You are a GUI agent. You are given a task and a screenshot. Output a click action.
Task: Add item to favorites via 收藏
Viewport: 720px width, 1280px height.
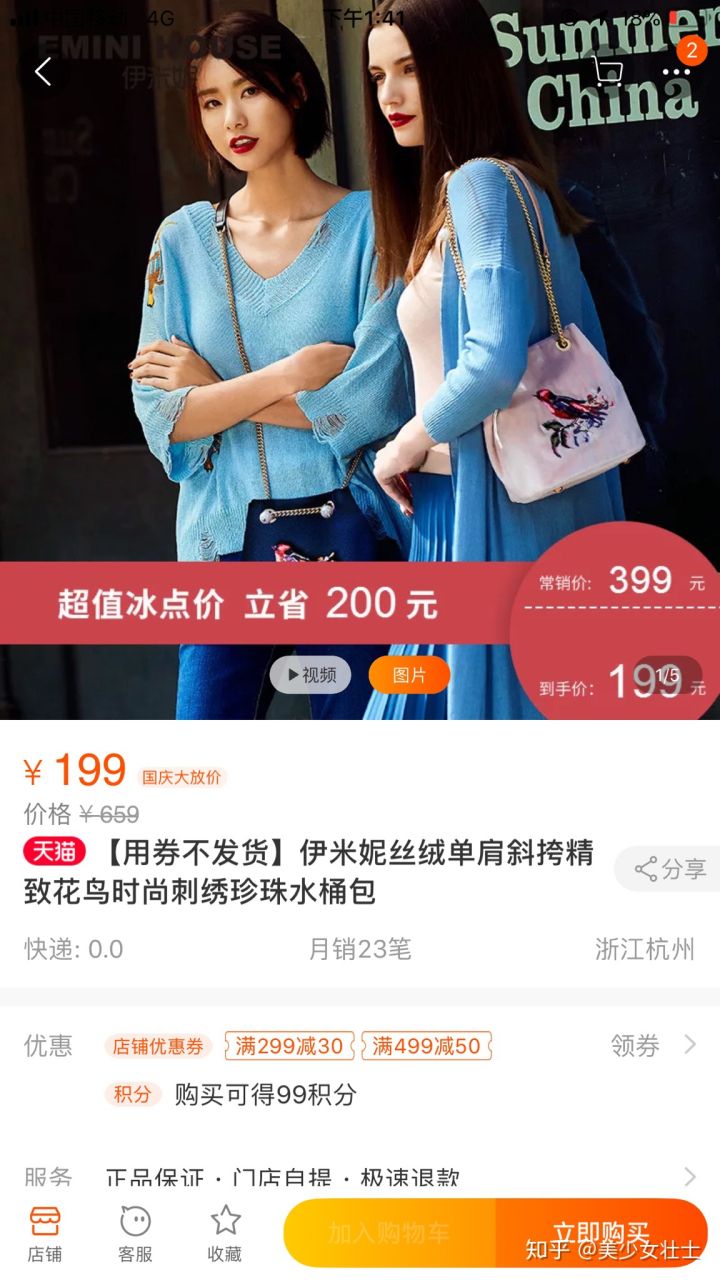pos(225,1233)
